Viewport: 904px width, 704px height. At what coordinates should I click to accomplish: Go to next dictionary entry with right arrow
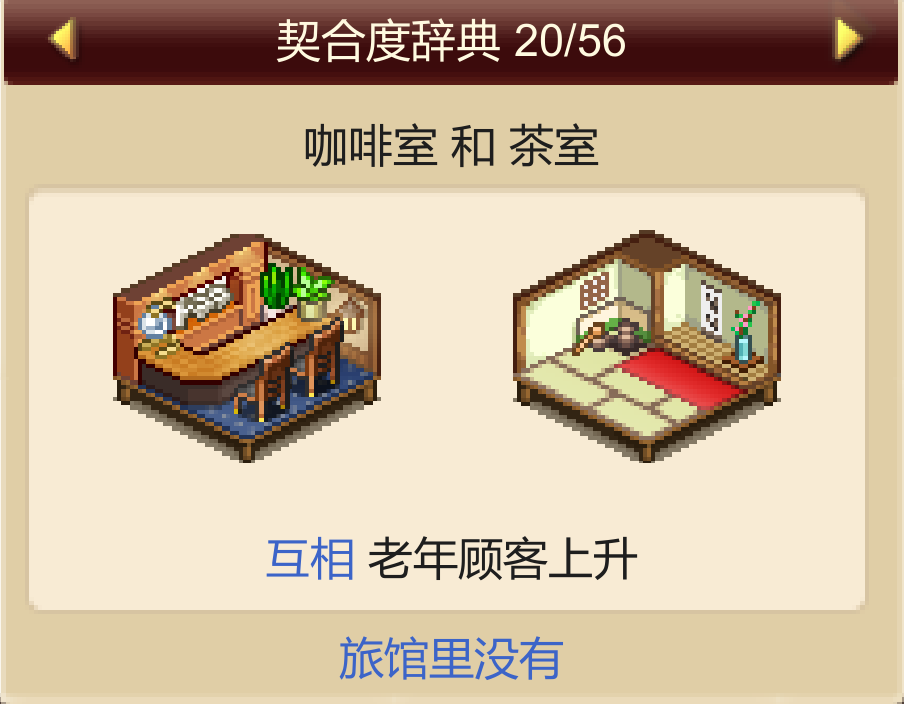pos(847,40)
